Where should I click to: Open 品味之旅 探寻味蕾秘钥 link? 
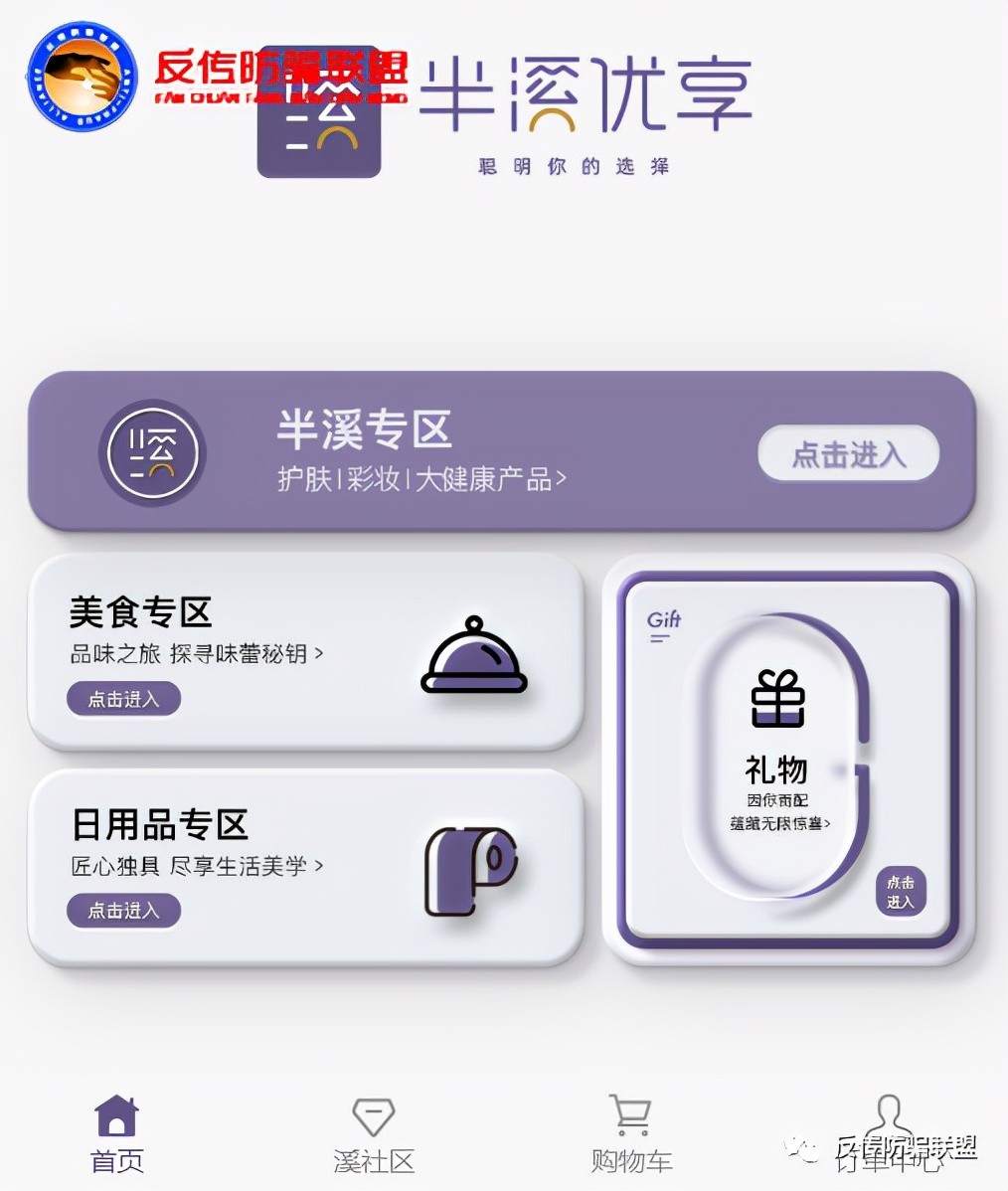pyautogui.click(x=196, y=654)
